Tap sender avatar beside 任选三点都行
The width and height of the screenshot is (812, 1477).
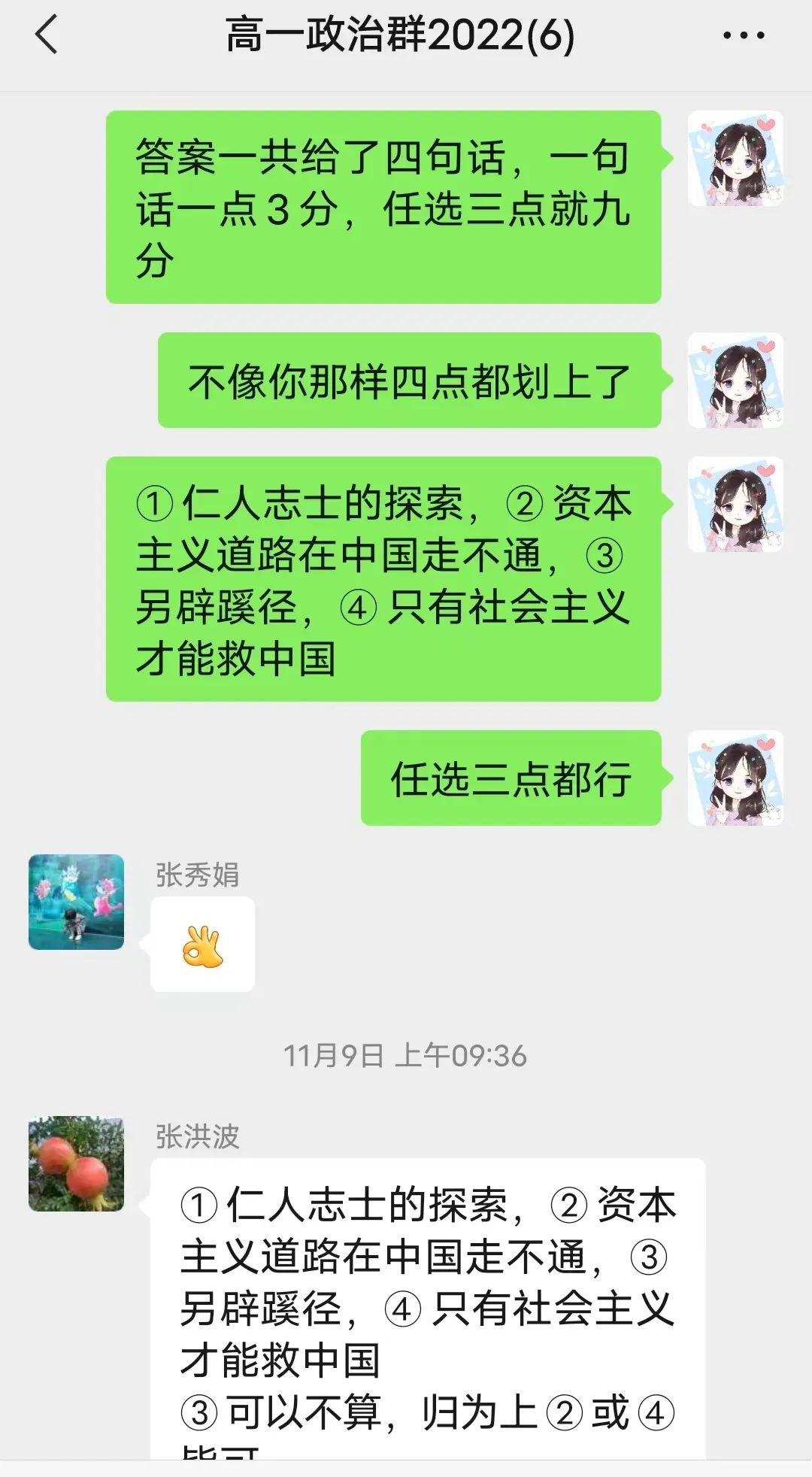pyautogui.click(x=735, y=778)
